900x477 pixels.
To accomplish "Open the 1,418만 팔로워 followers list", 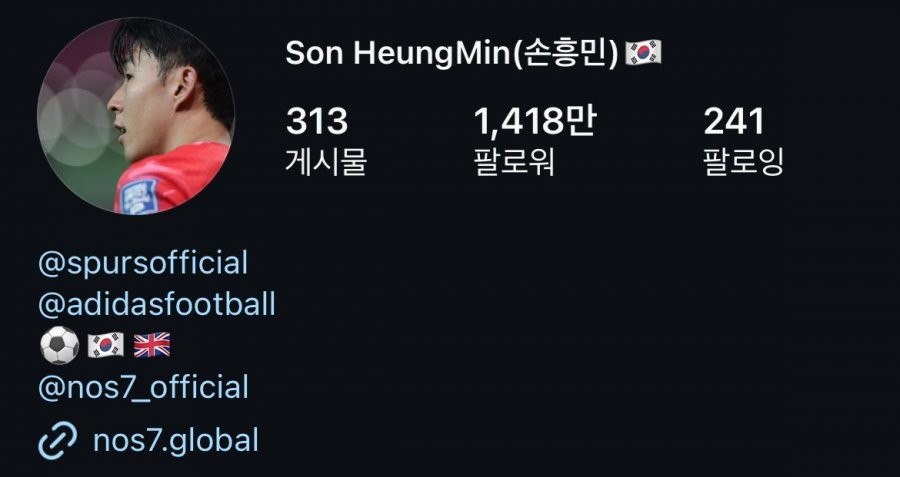I will point(534,141).
